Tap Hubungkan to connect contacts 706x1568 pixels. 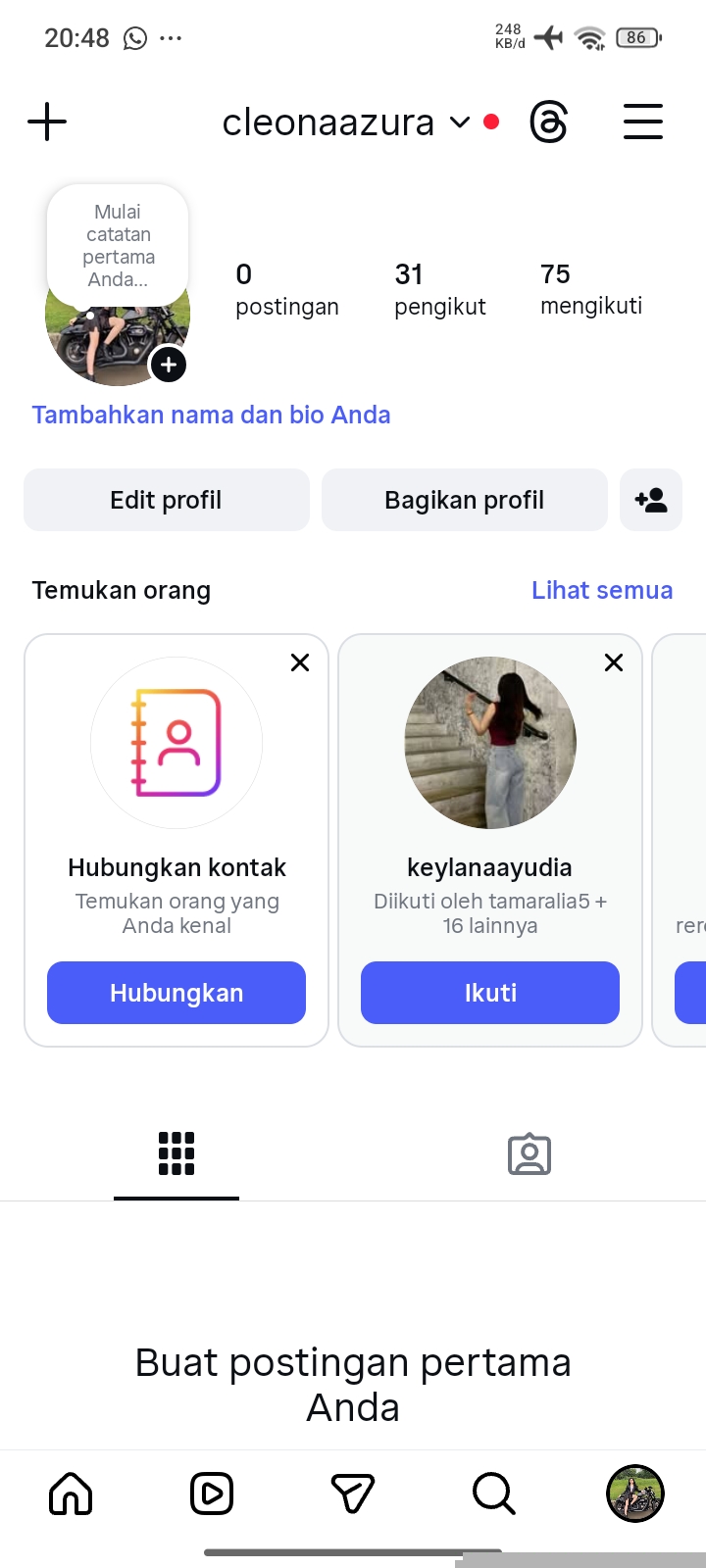pos(176,993)
